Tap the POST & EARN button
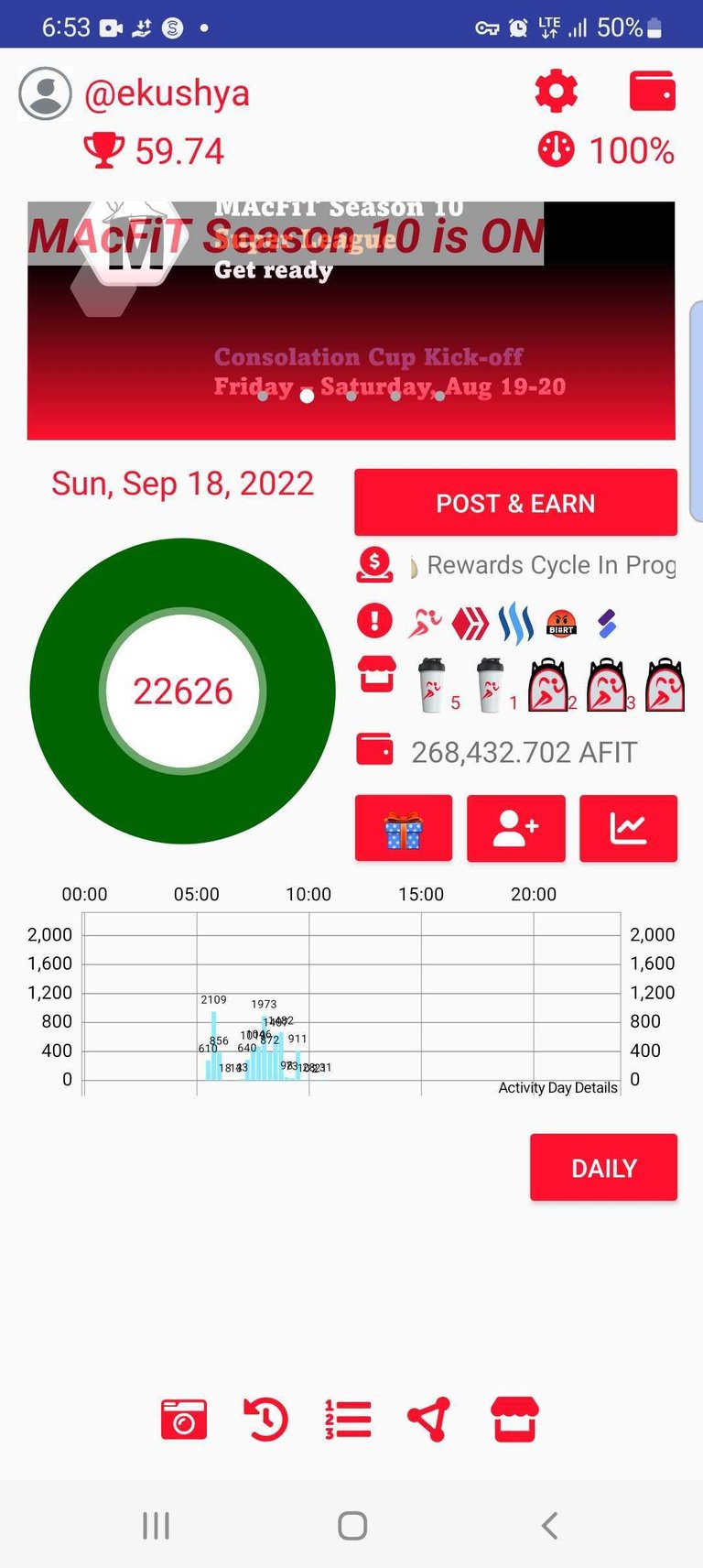The image size is (703, 1568). point(515,503)
